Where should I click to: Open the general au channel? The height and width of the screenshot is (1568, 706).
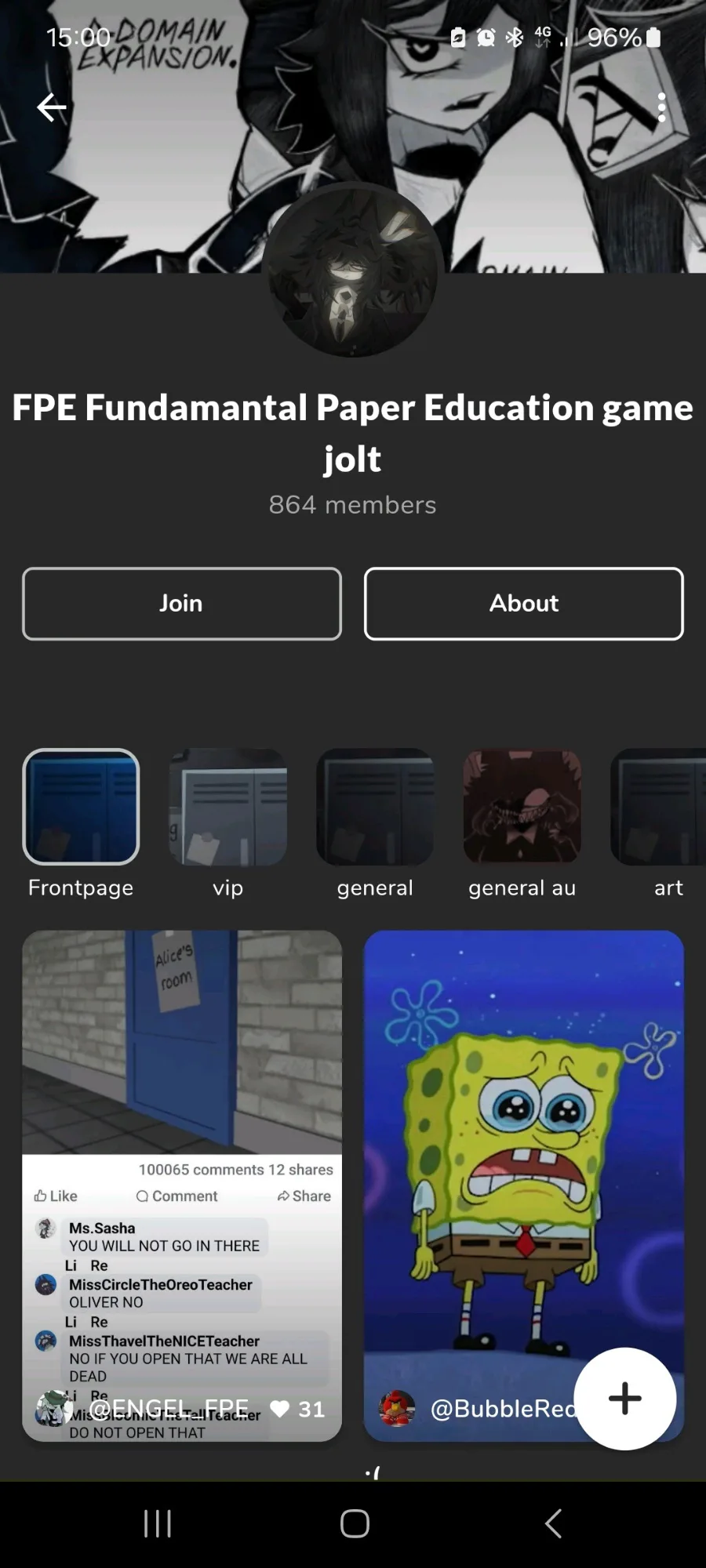coord(522,807)
